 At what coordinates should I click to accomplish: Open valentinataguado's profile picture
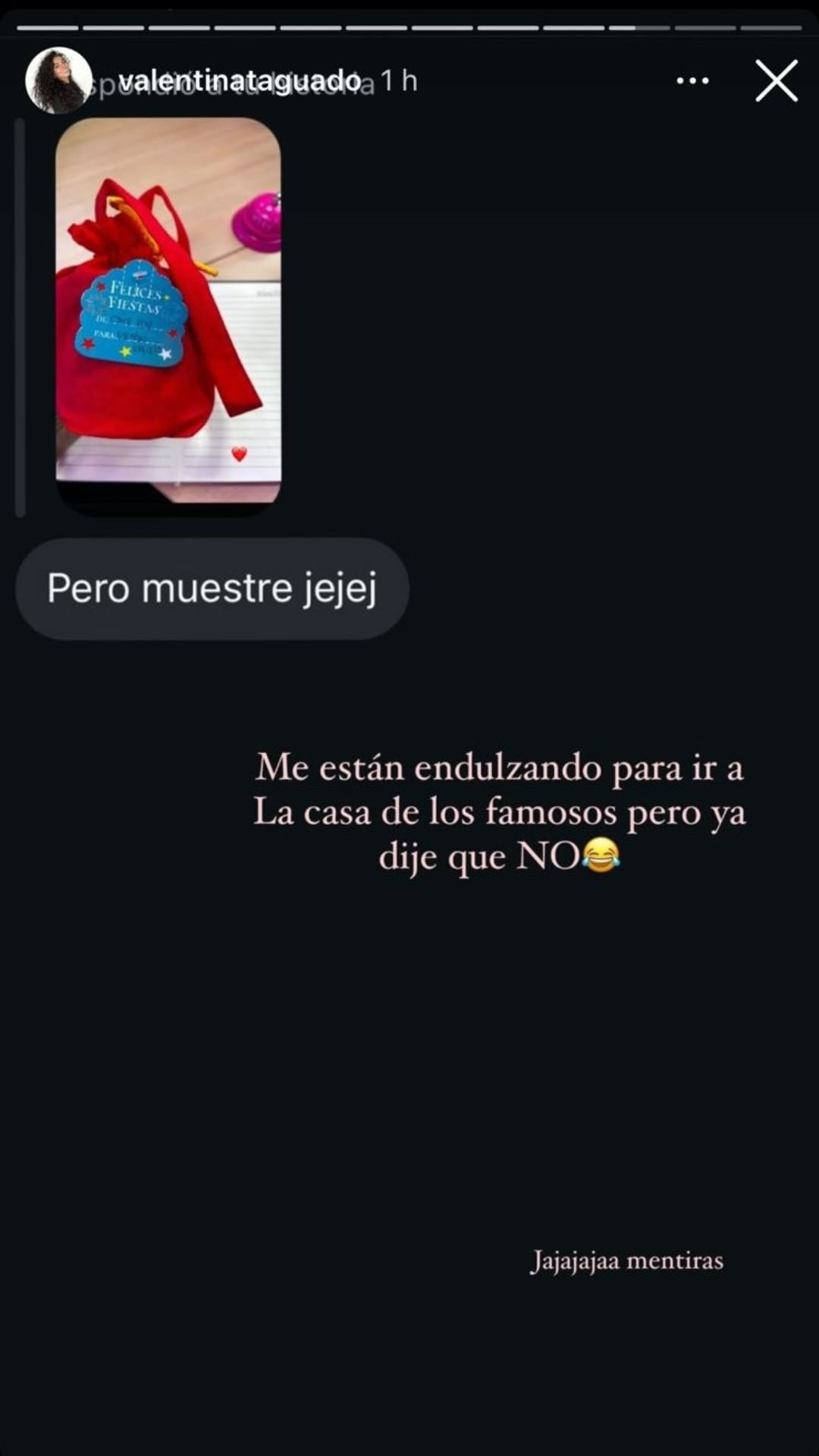coord(58,80)
